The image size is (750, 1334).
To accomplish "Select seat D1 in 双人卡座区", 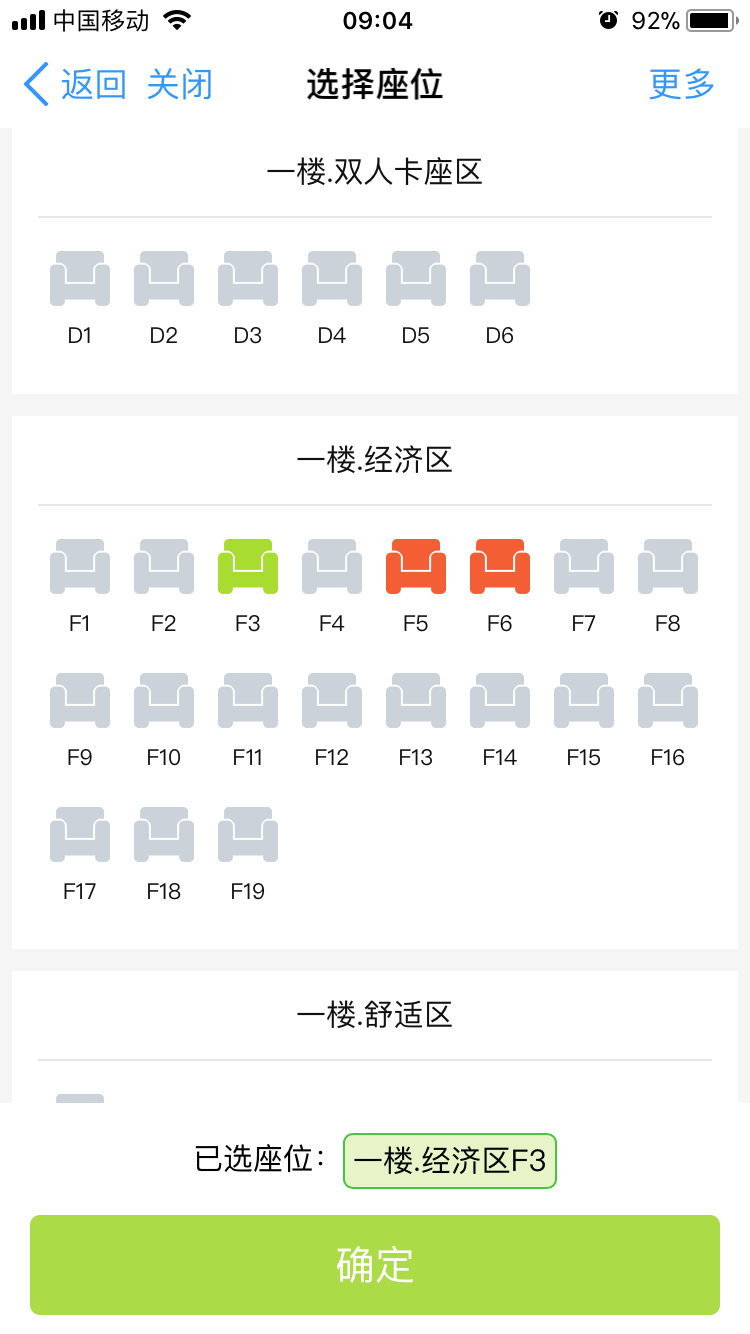I will (x=80, y=279).
